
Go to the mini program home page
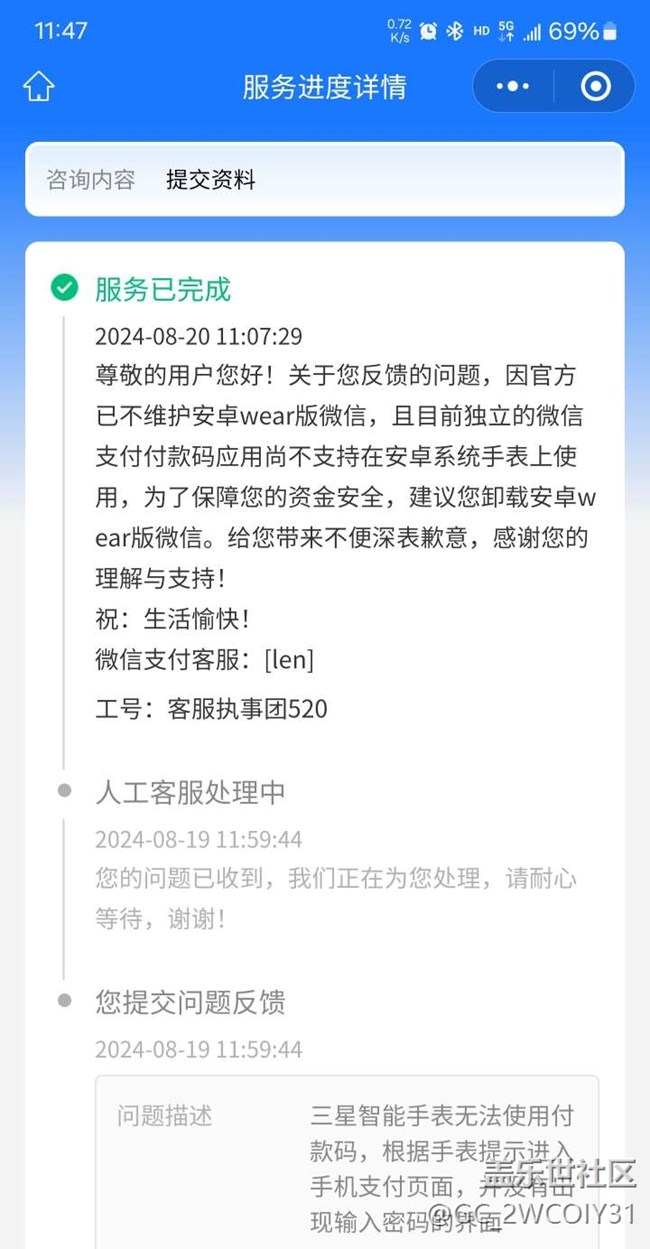point(39,86)
